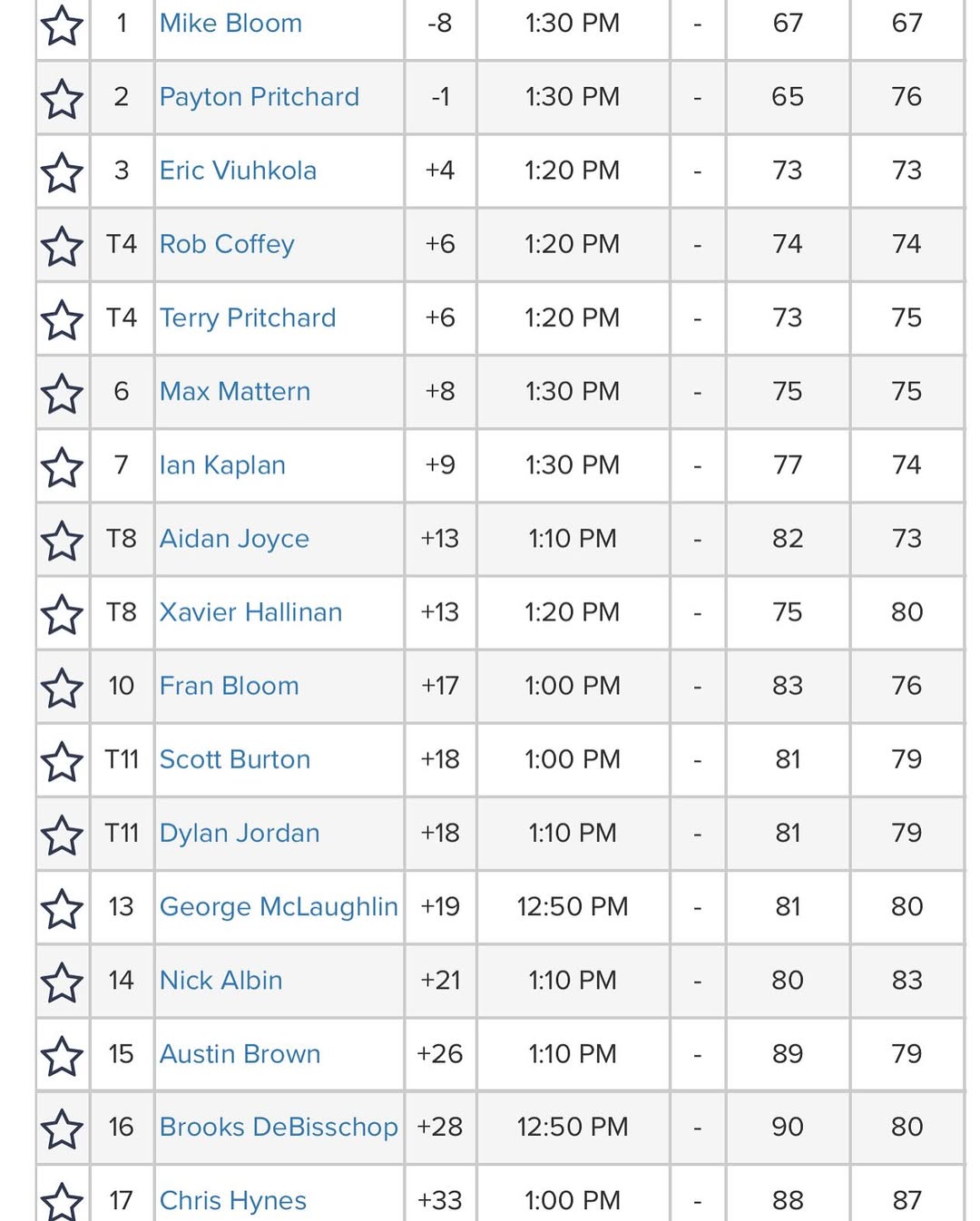Star George McLaughlin in the leaderboard

(62, 909)
